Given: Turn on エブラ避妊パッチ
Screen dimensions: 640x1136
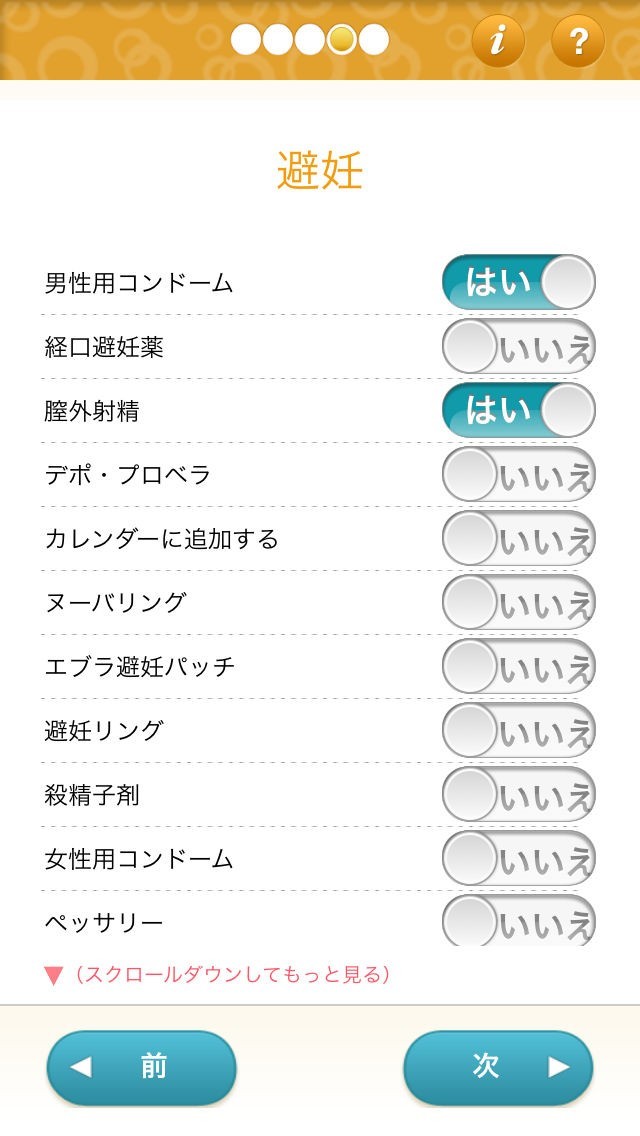Looking at the screenshot, I should tap(518, 666).
